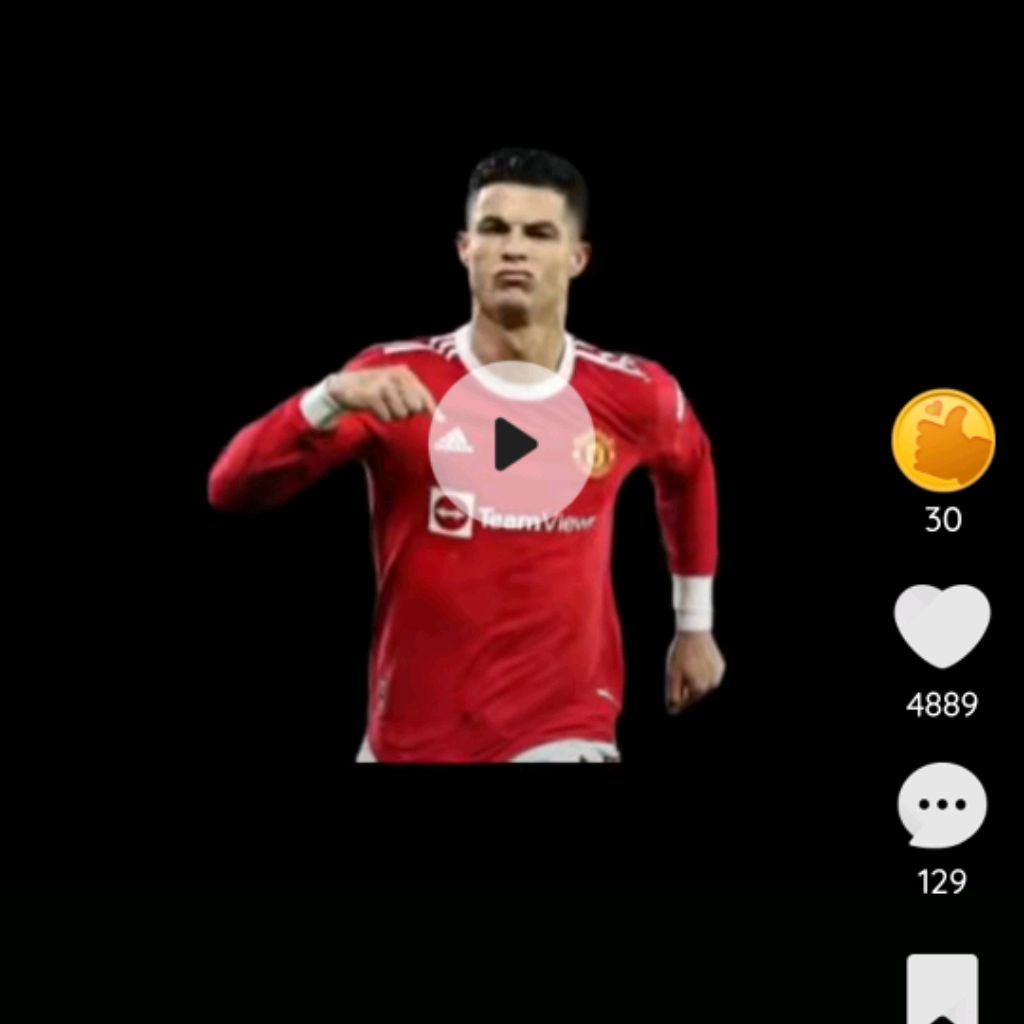1024x1024 pixels.
Task: Open the comments bubble
Action: 942,805
